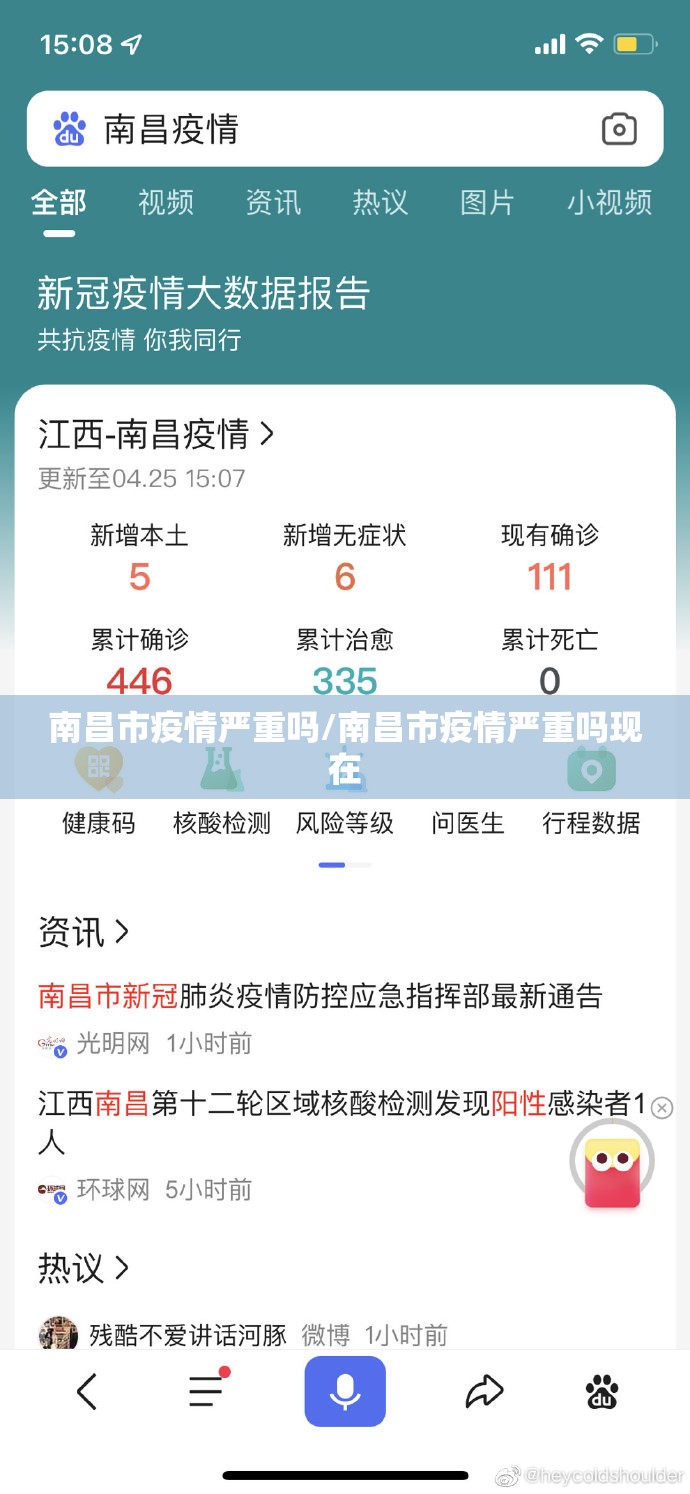
Task: Switch to the 图片 tab
Action: (x=487, y=202)
